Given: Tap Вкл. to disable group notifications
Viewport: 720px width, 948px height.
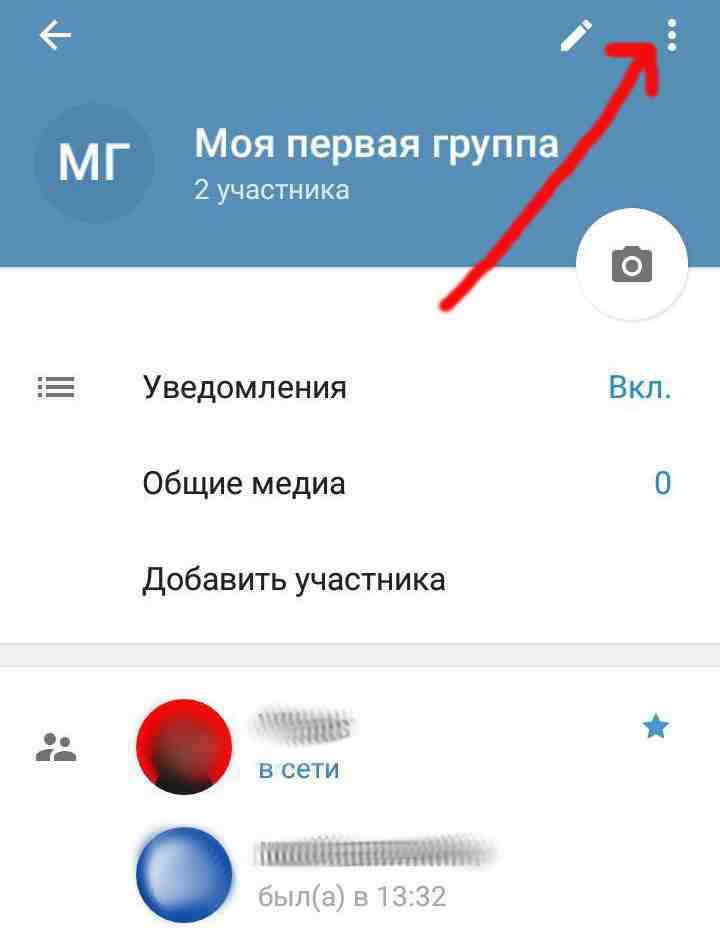Looking at the screenshot, I should [640, 387].
